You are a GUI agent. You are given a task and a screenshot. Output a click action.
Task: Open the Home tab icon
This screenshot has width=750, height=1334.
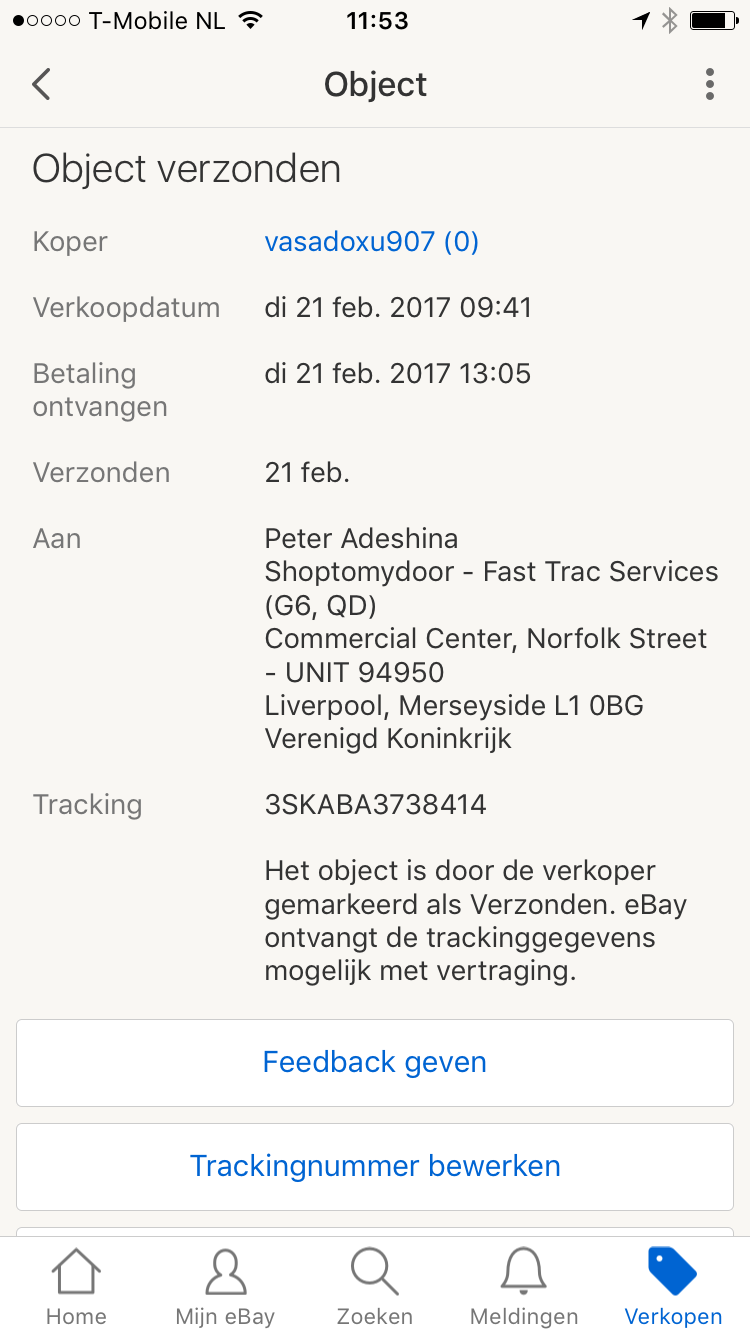point(75,1272)
